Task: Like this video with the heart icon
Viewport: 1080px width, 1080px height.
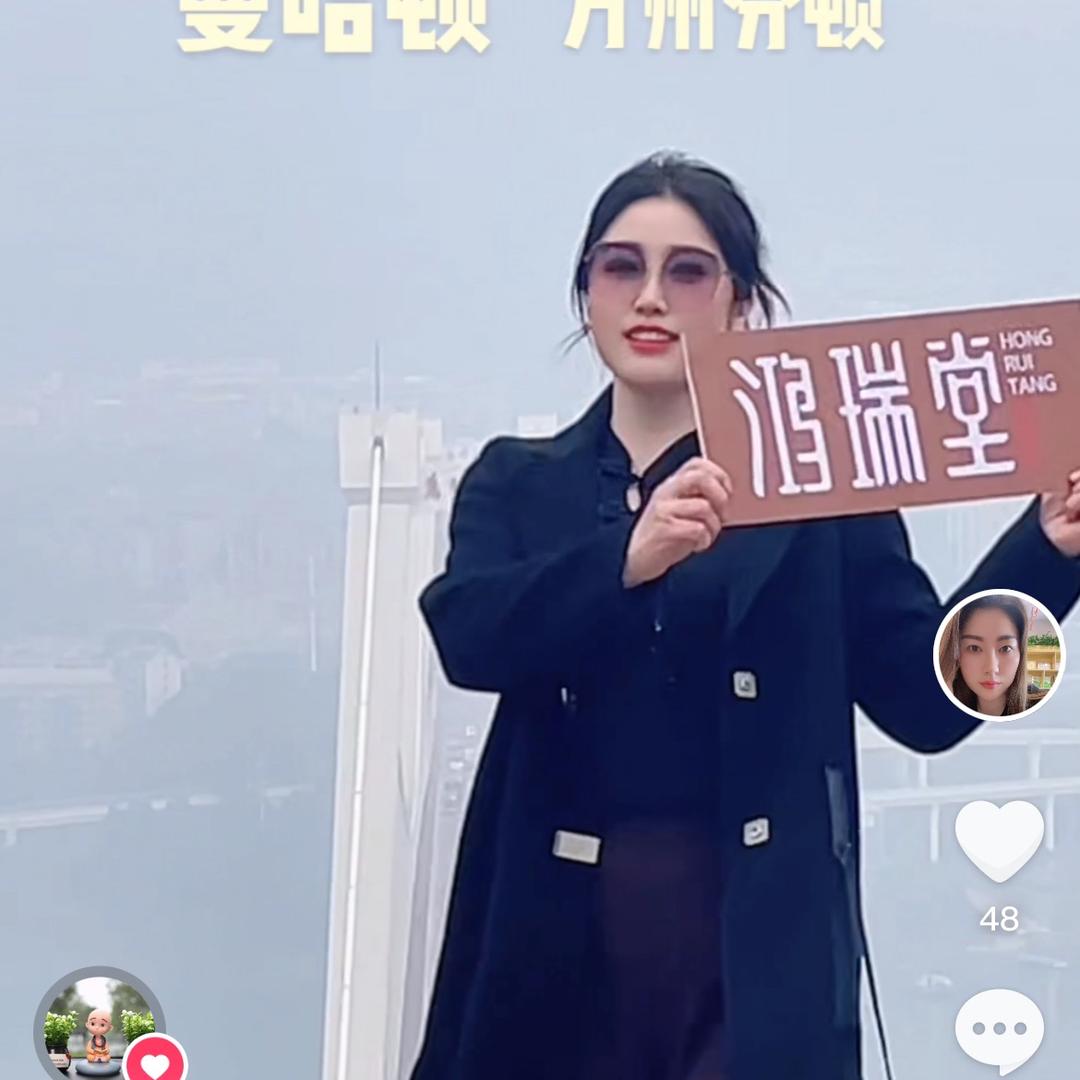Action: [999, 839]
